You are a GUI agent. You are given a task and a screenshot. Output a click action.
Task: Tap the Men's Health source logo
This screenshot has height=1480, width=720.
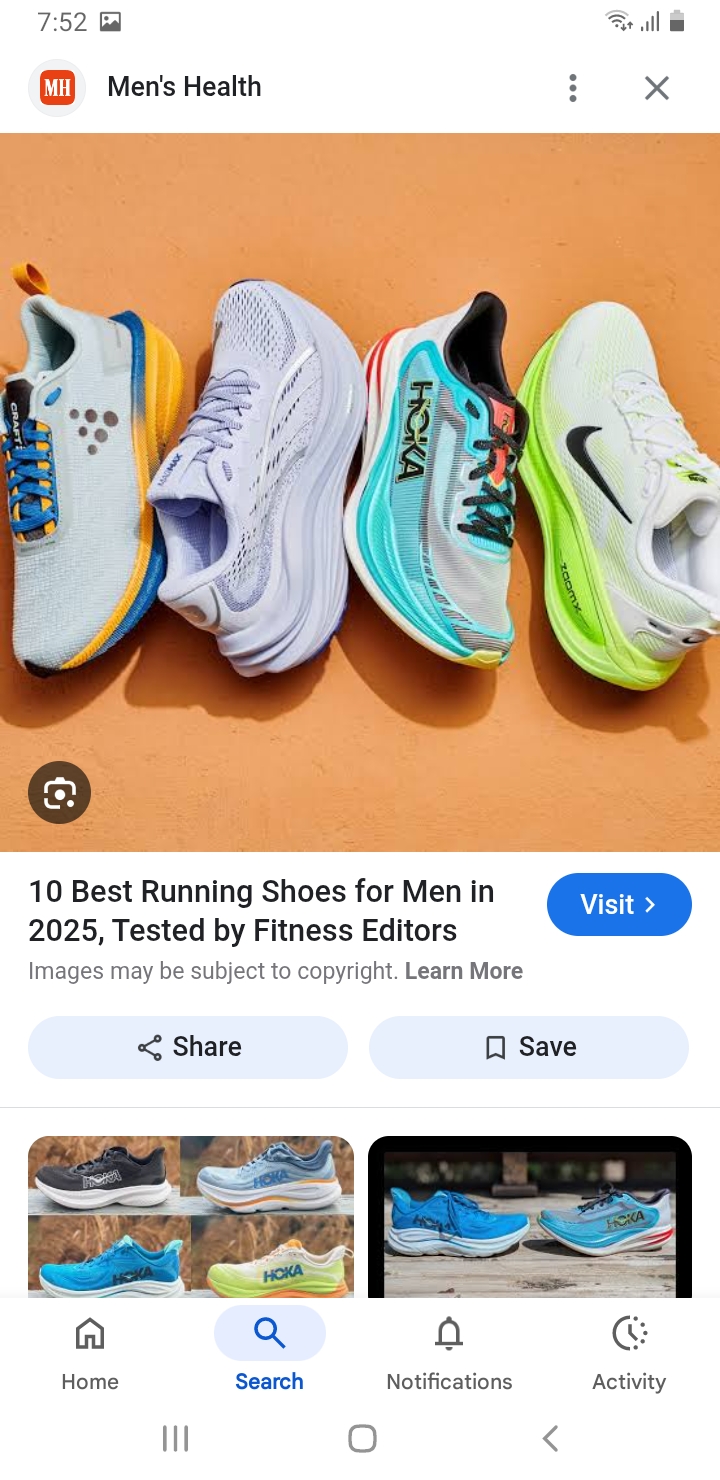click(57, 88)
